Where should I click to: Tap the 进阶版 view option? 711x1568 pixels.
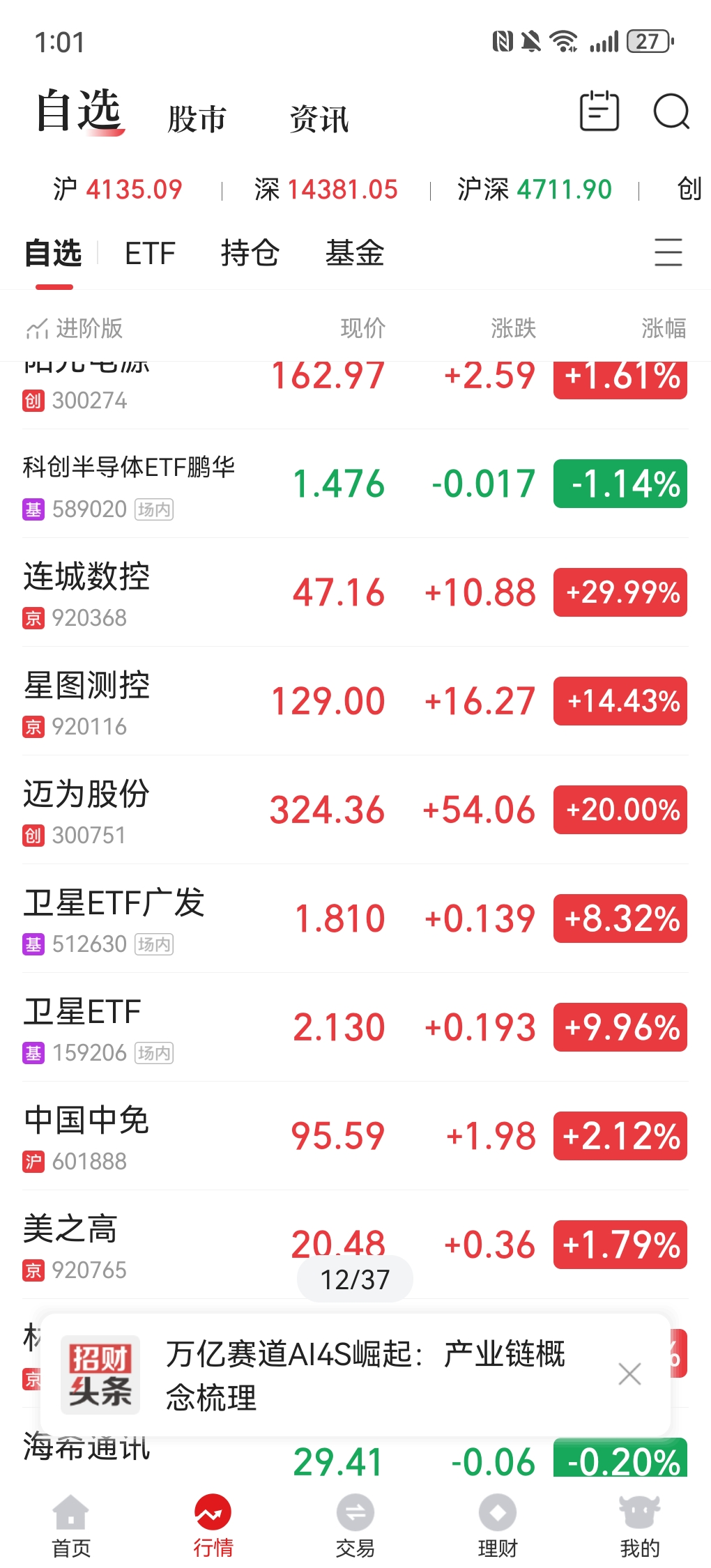[75, 328]
